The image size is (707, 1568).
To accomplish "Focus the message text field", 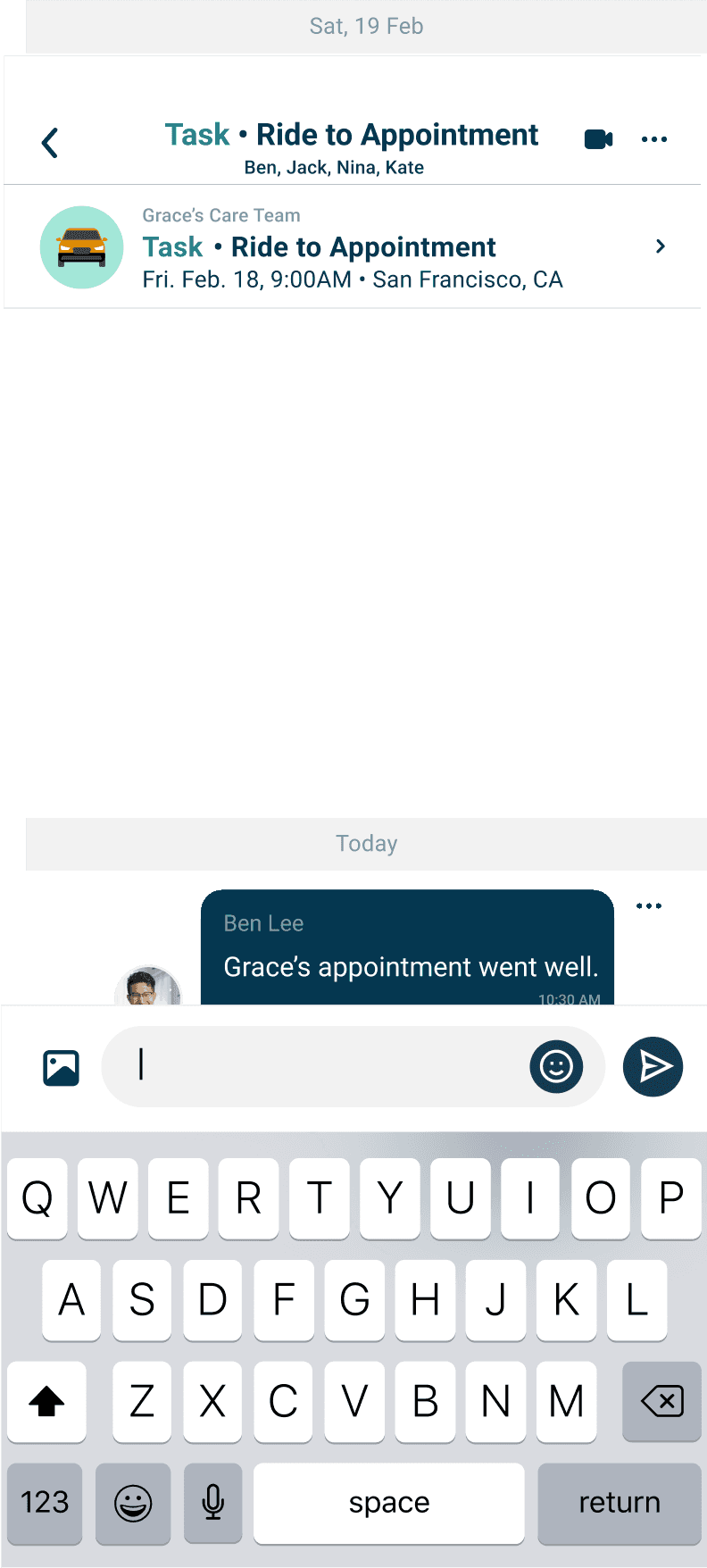I will click(321, 1066).
